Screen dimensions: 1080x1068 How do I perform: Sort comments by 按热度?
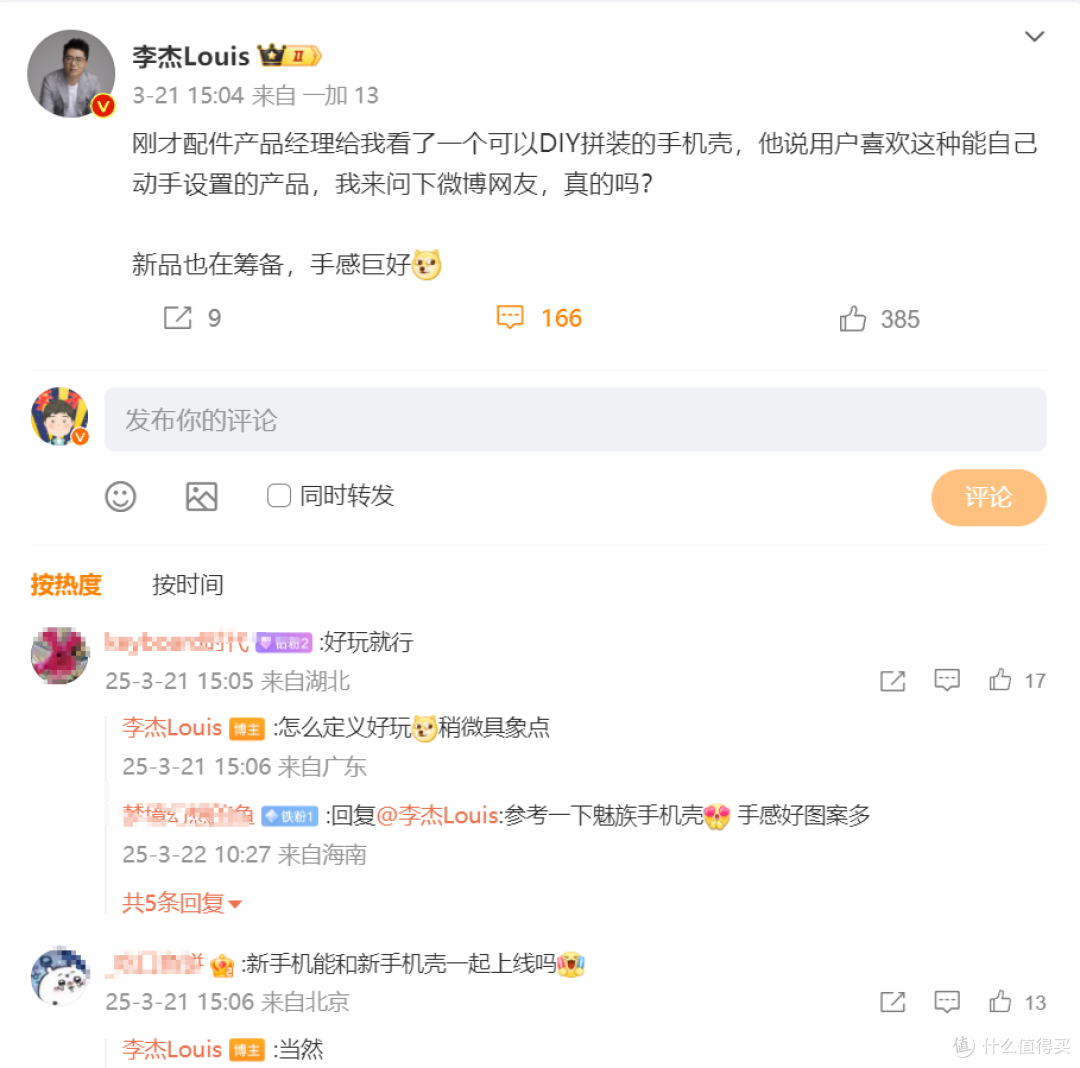click(x=66, y=585)
